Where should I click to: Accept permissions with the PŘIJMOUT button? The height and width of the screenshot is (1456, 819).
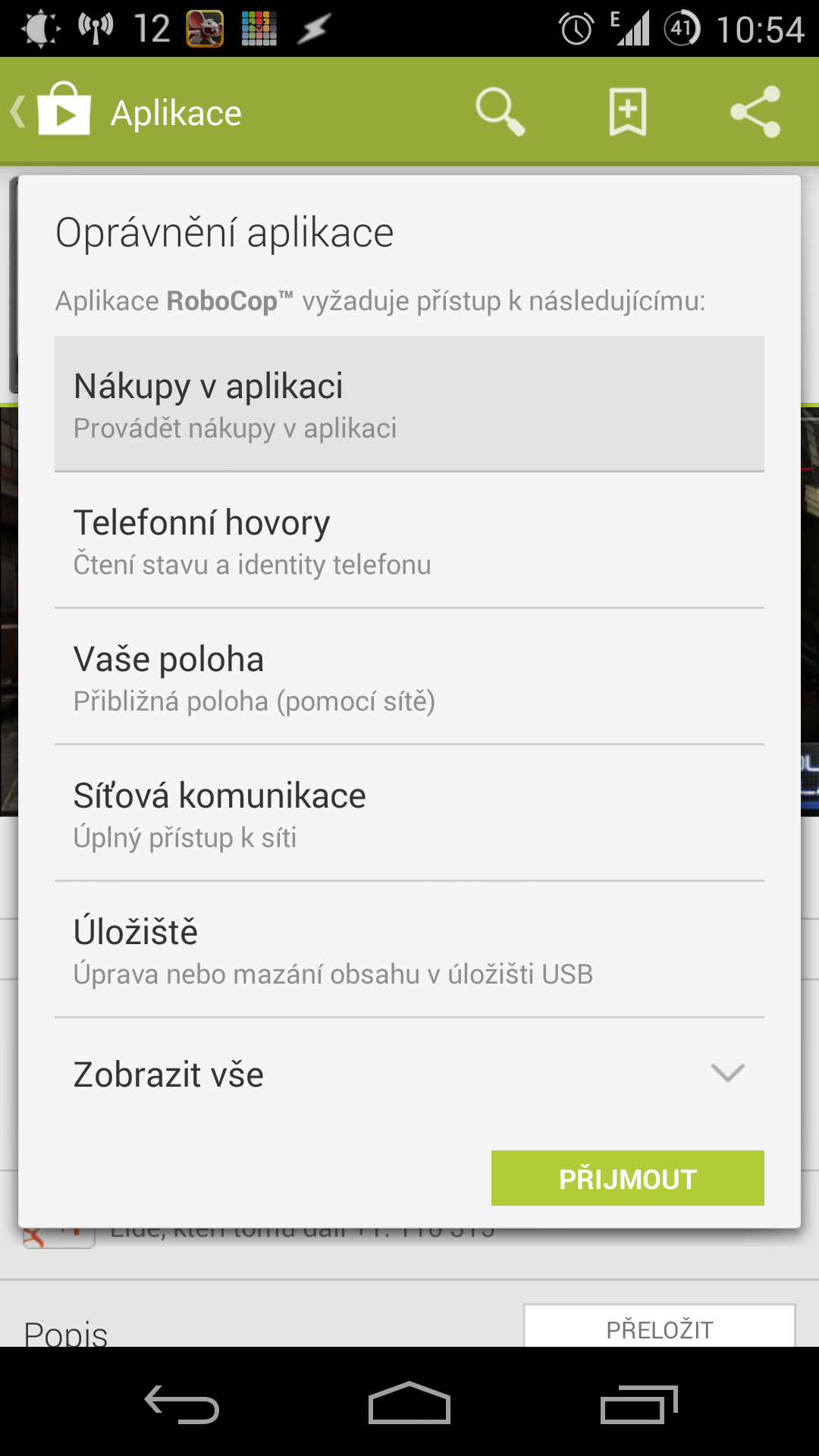pyautogui.click(x=627, y=1178)
